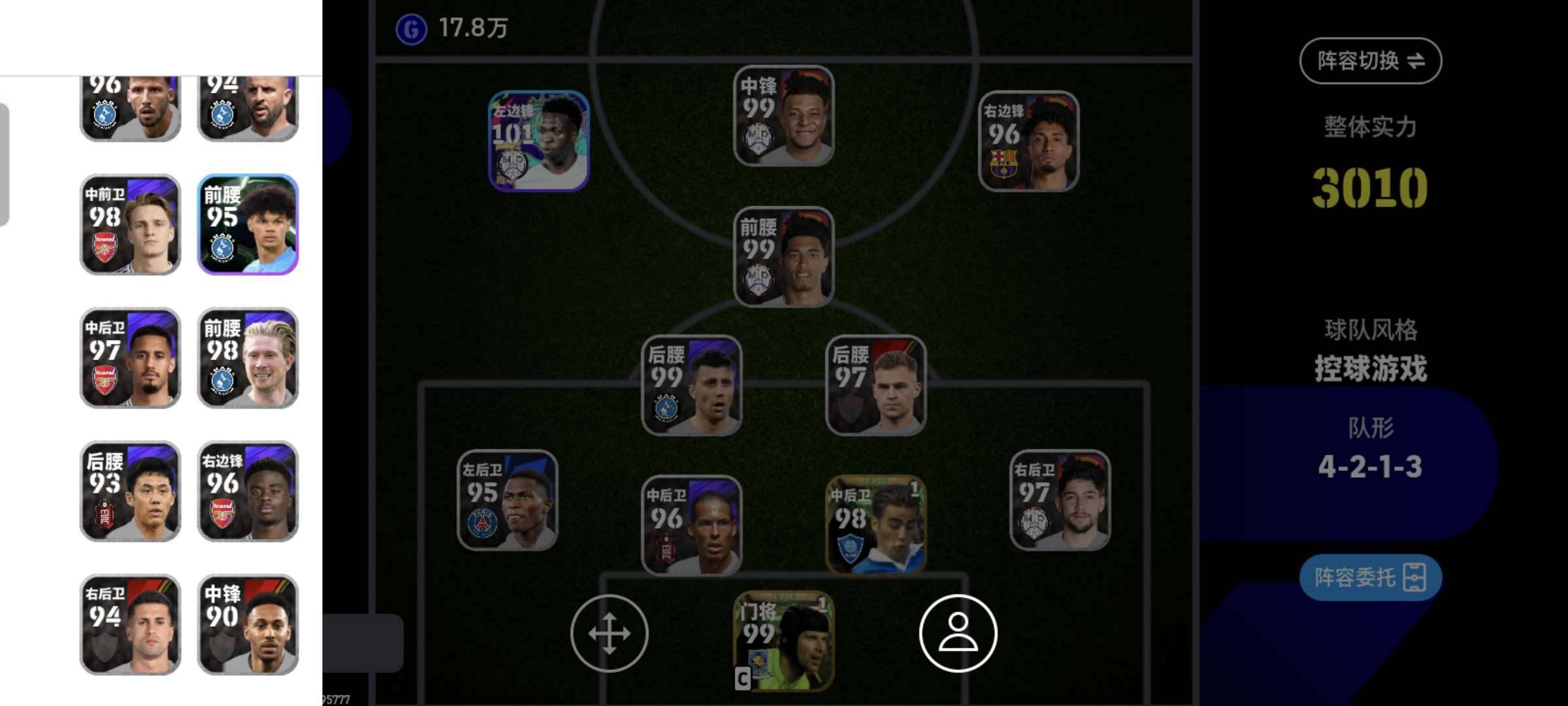Select the 101 左边锋 player card
Screen dimensions: 1568x706
539,141
